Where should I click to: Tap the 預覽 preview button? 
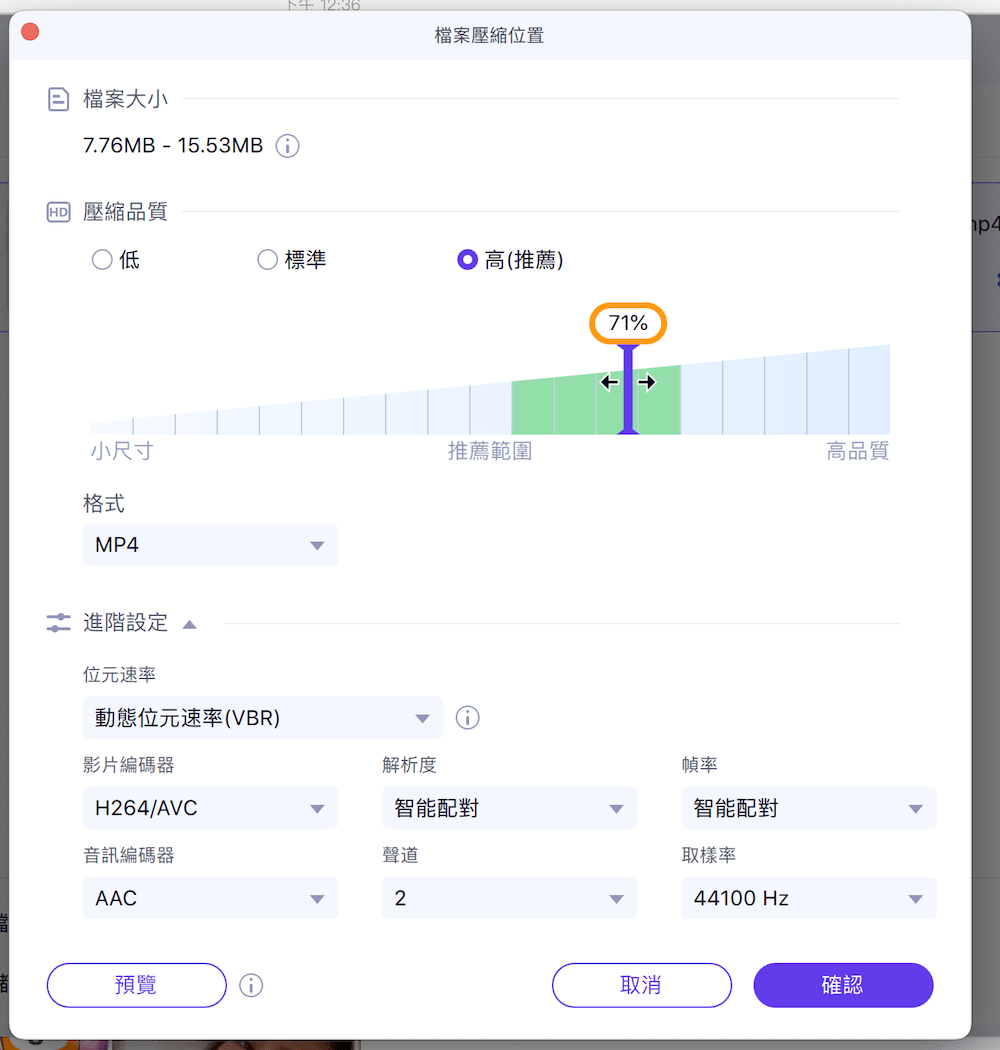tap(137, 985)
